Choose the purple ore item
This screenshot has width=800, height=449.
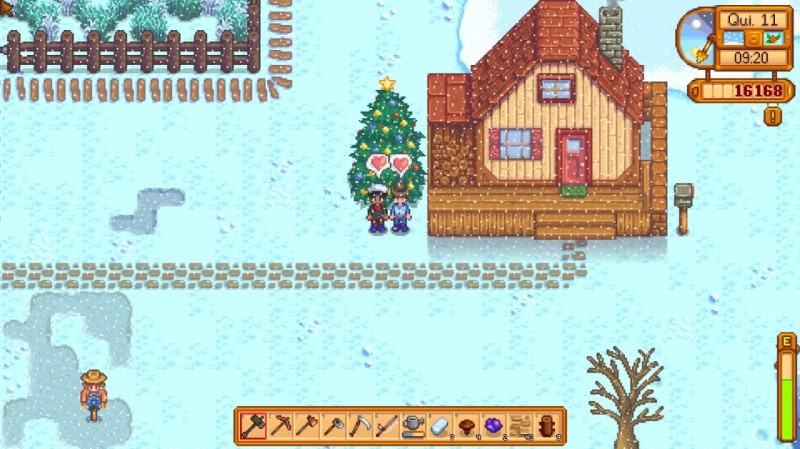pos(493,426)
